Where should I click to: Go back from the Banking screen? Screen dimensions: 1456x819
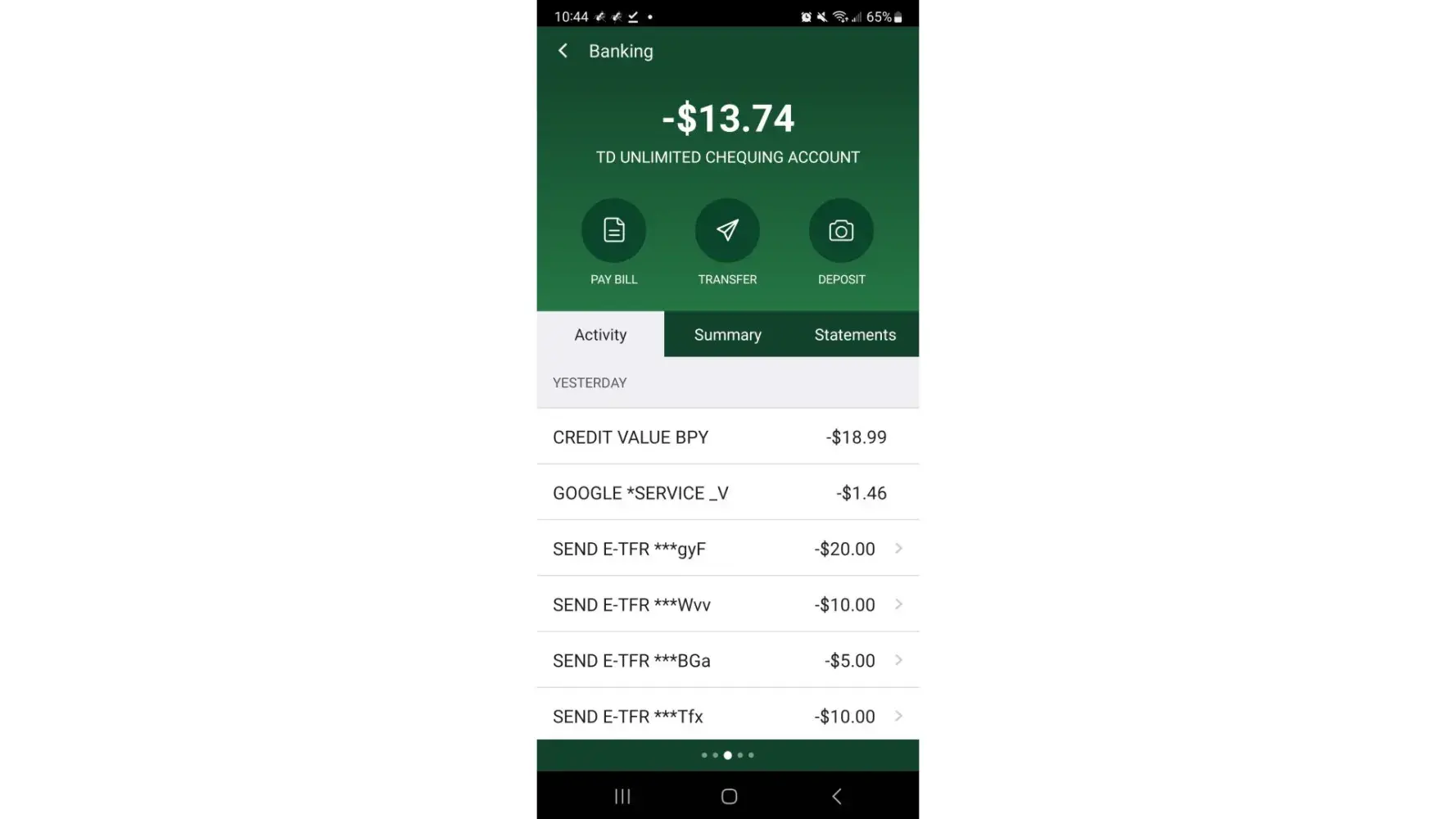(563, 51)
